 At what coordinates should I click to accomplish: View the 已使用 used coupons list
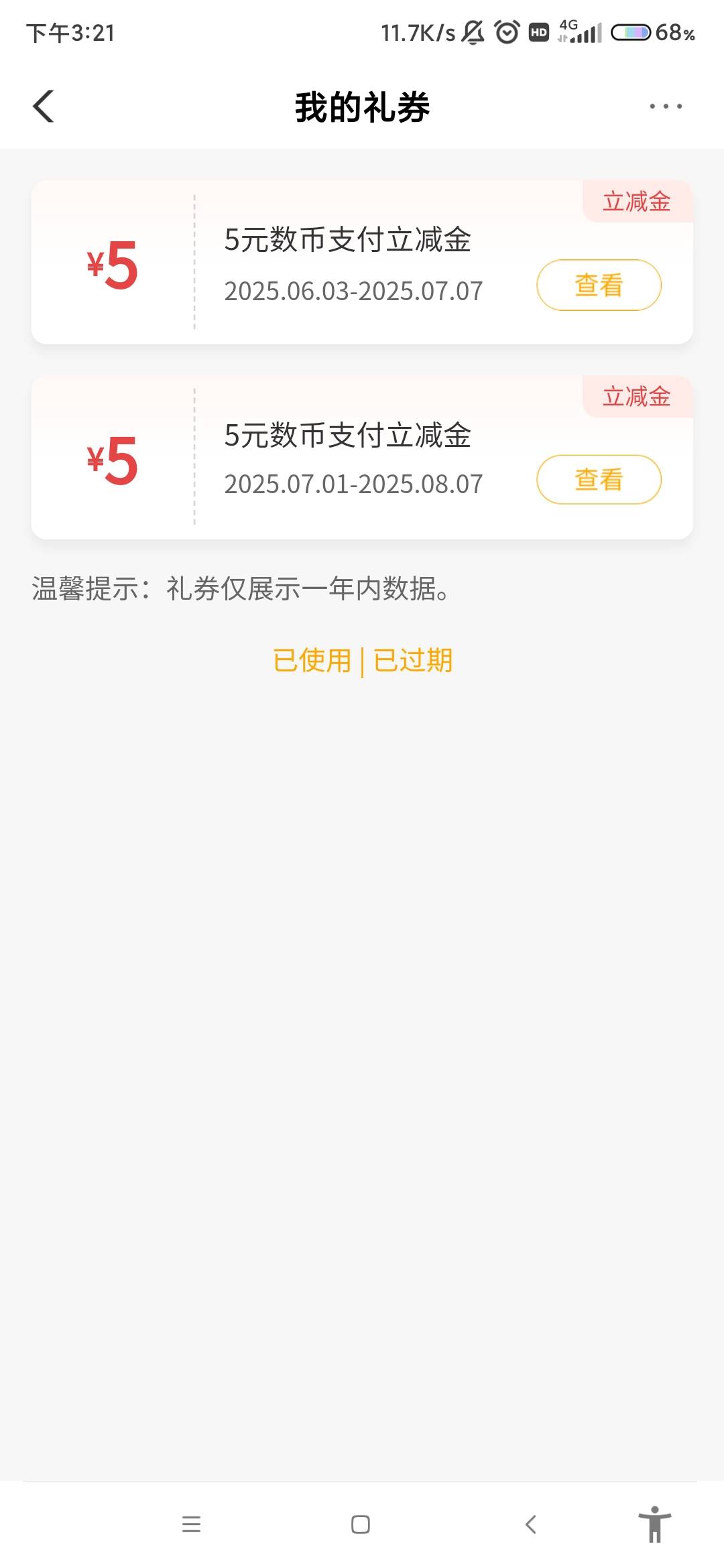coord(312,661)
